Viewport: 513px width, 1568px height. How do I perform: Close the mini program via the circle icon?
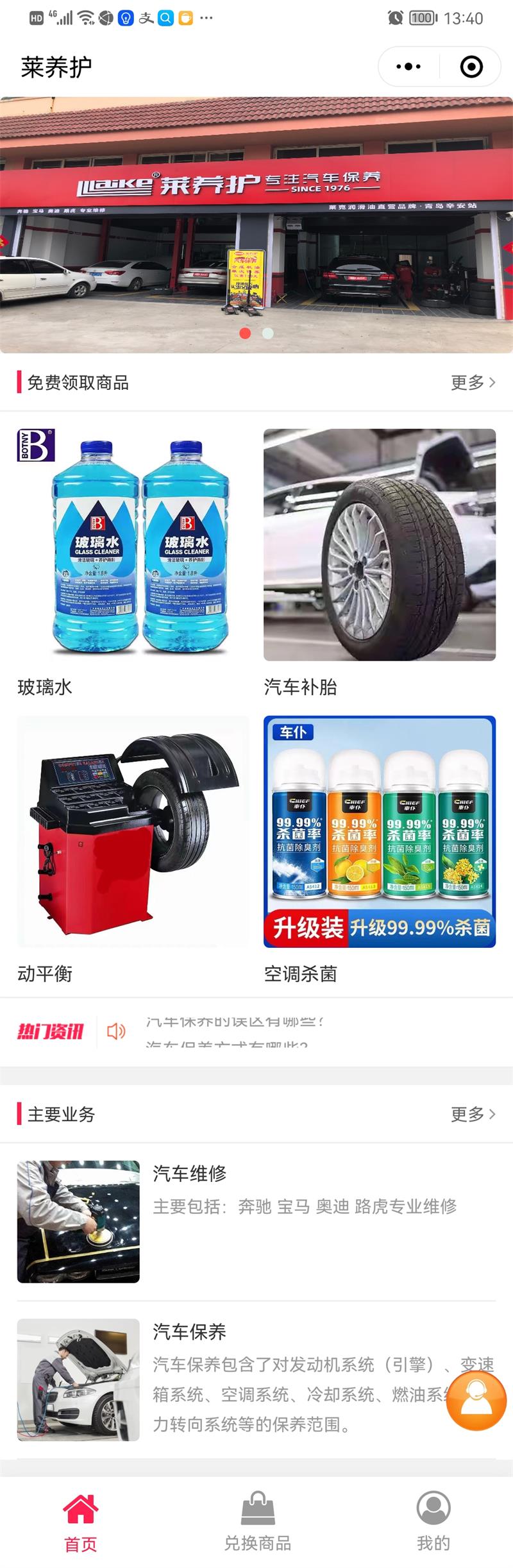471,67
